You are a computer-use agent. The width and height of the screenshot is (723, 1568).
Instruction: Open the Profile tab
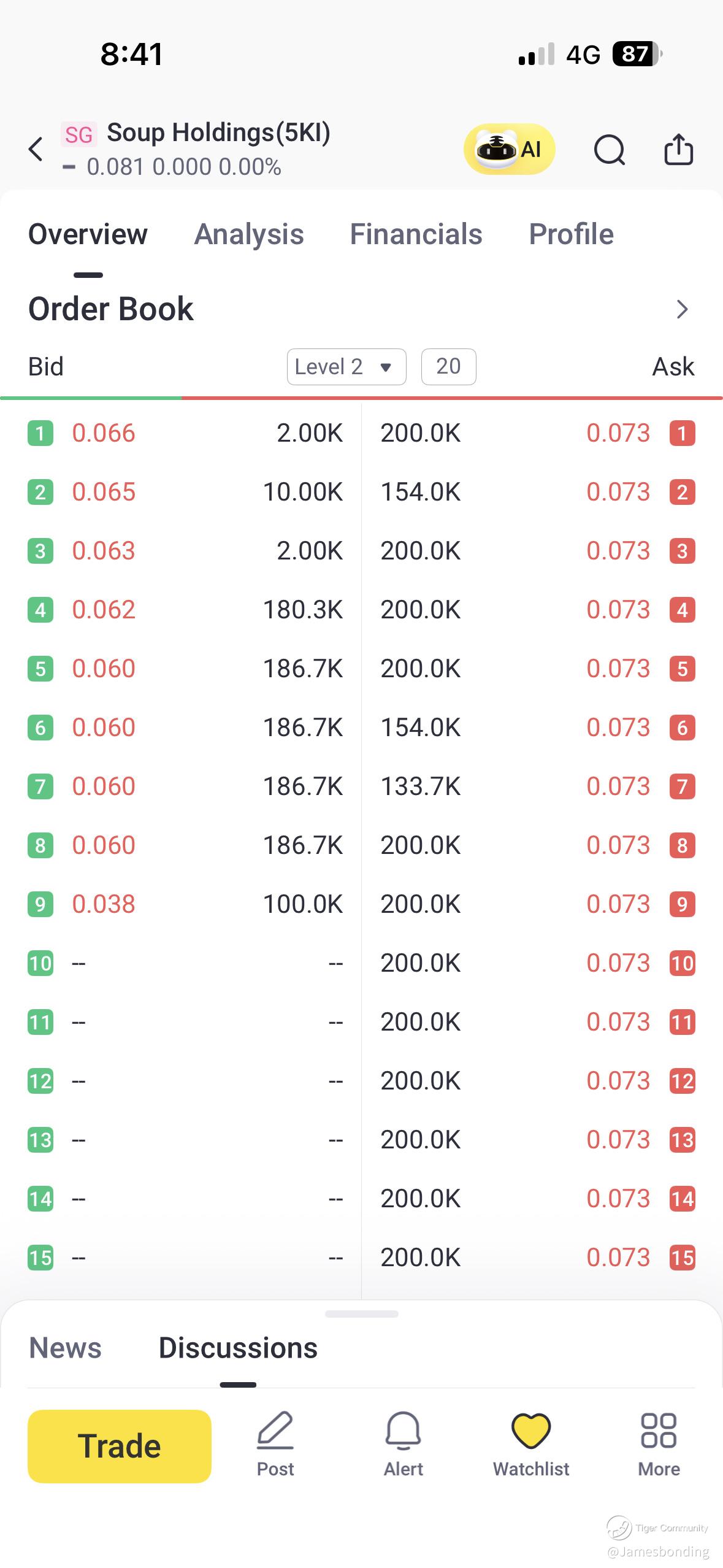click(571, 234)
